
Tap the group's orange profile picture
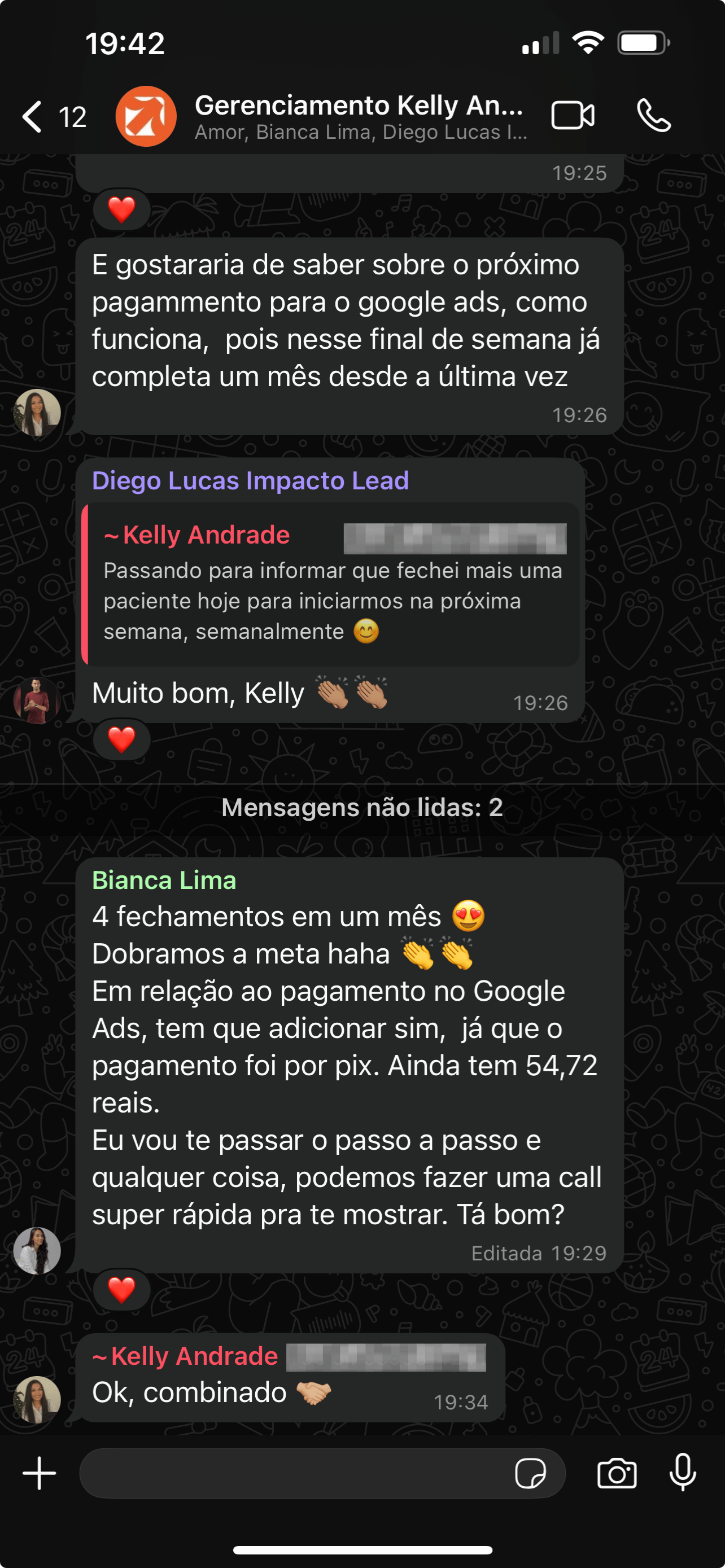(x=146, y=116)
